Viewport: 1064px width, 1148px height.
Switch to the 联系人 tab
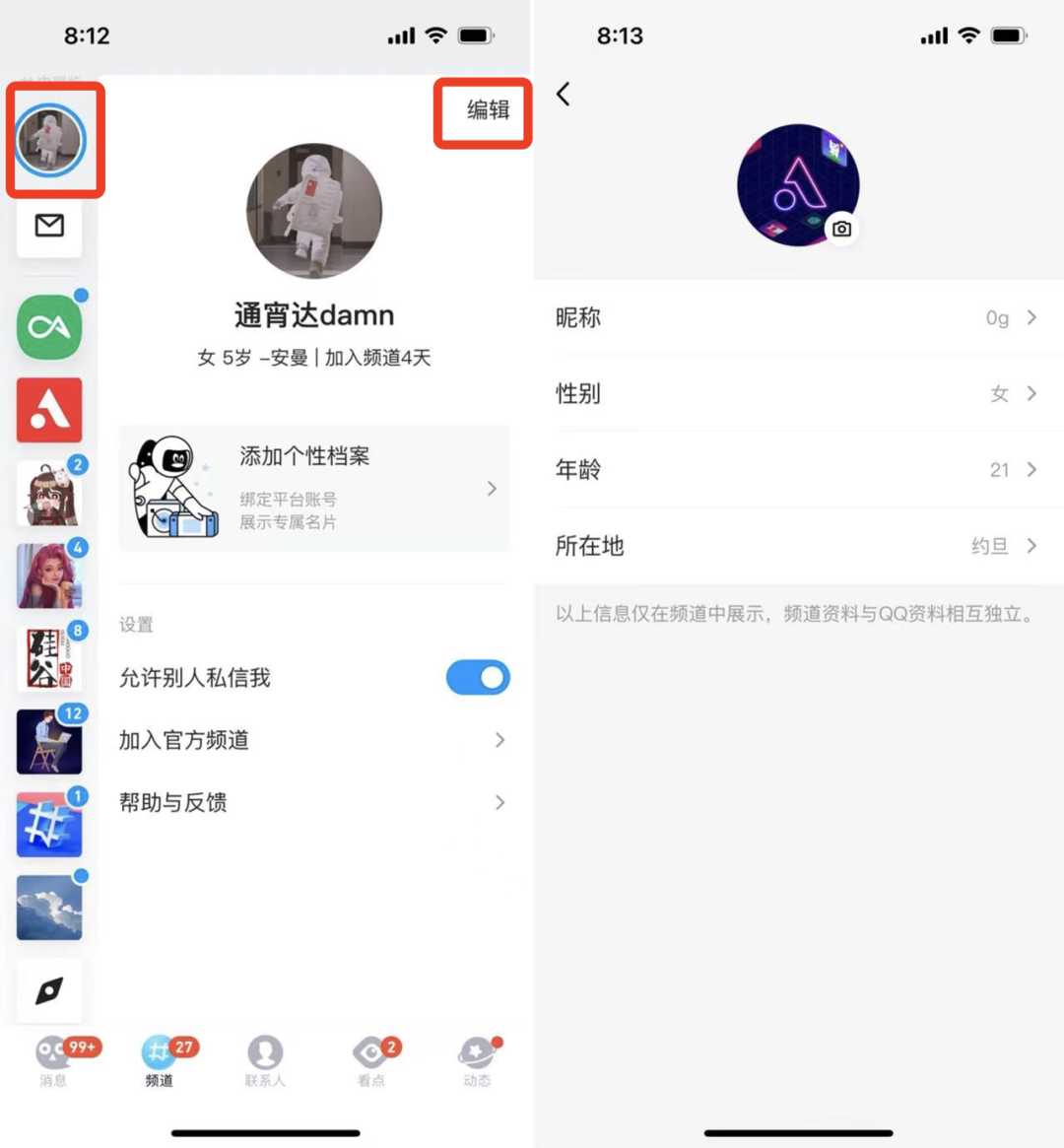pos(265,1059)
